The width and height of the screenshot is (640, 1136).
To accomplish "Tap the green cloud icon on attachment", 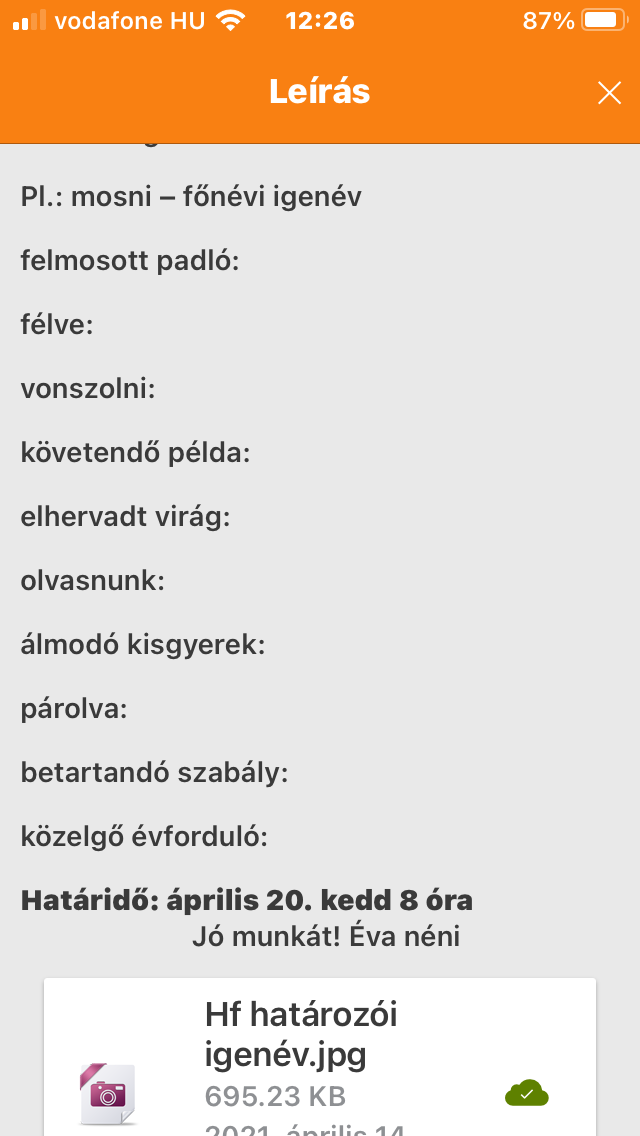I will [x=527, y=1094].
